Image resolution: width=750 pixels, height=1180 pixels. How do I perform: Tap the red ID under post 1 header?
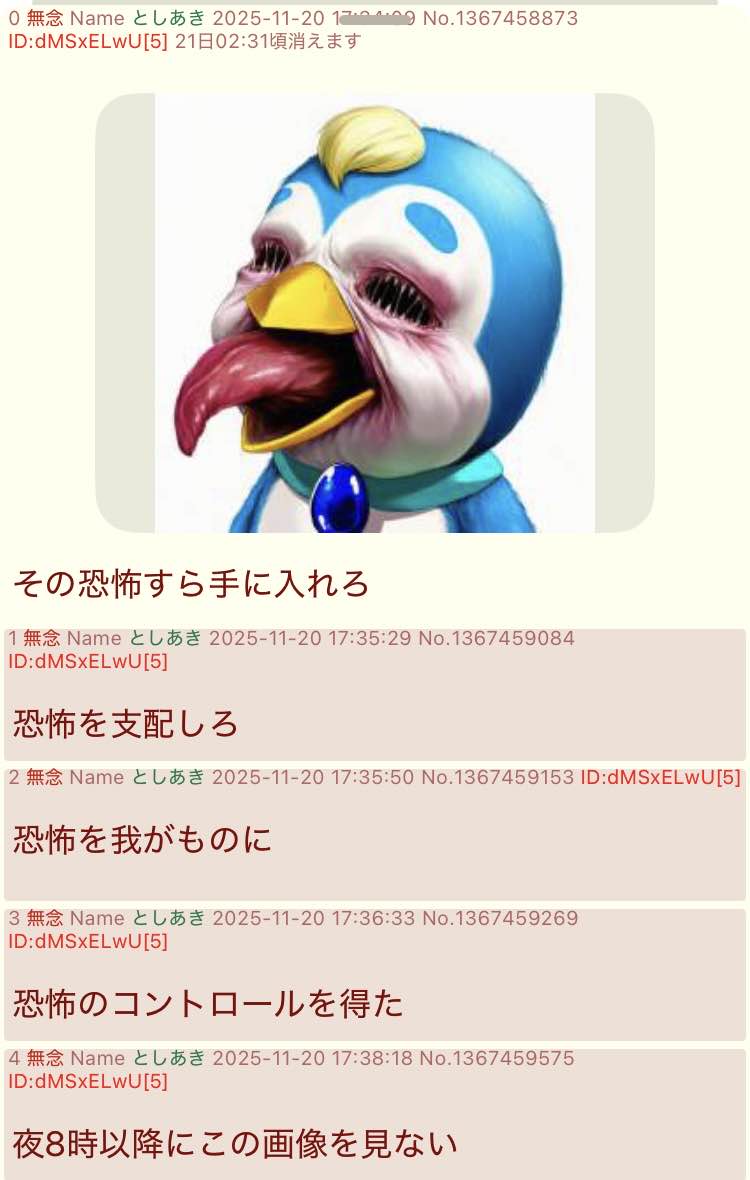point(88,661)
